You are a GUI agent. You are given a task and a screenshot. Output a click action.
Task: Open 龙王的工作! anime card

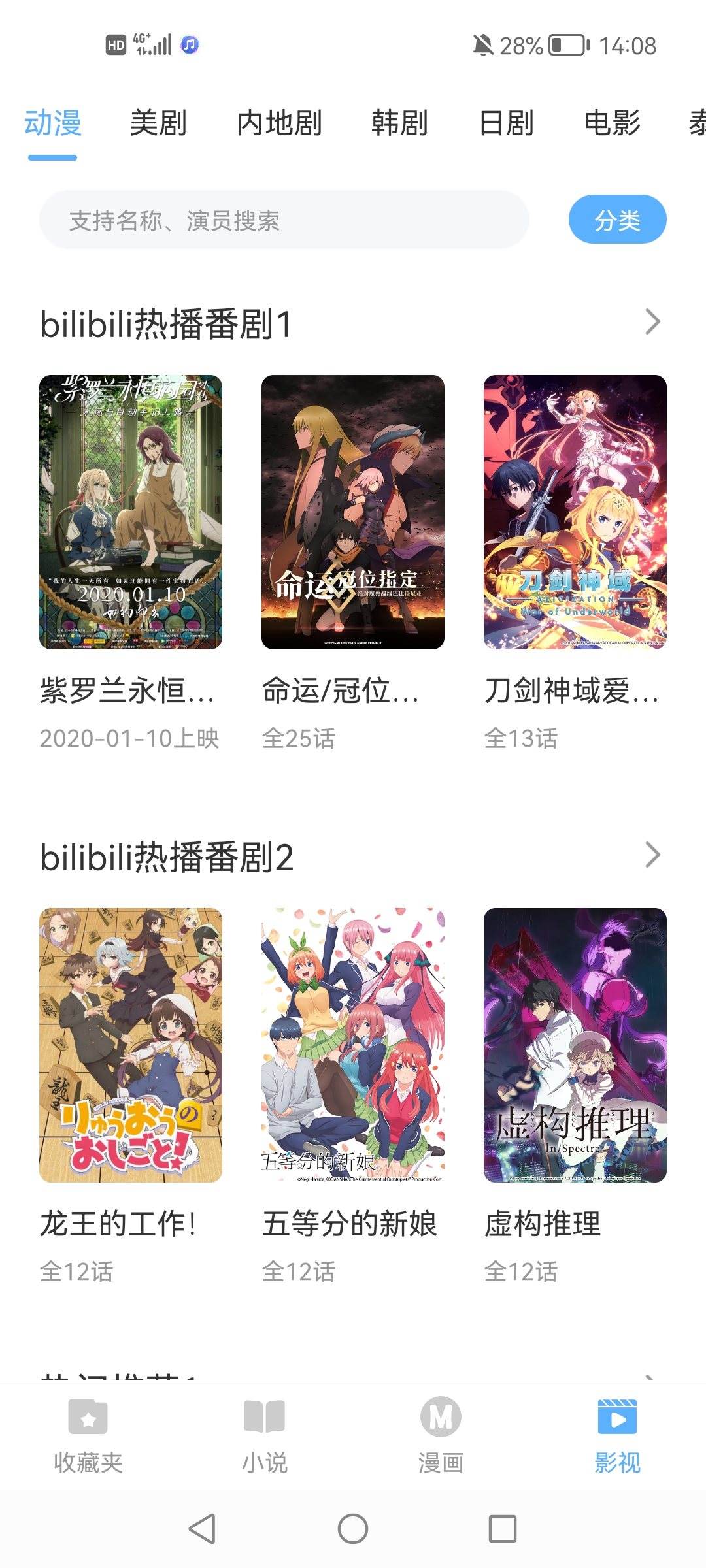(131, 1045)
